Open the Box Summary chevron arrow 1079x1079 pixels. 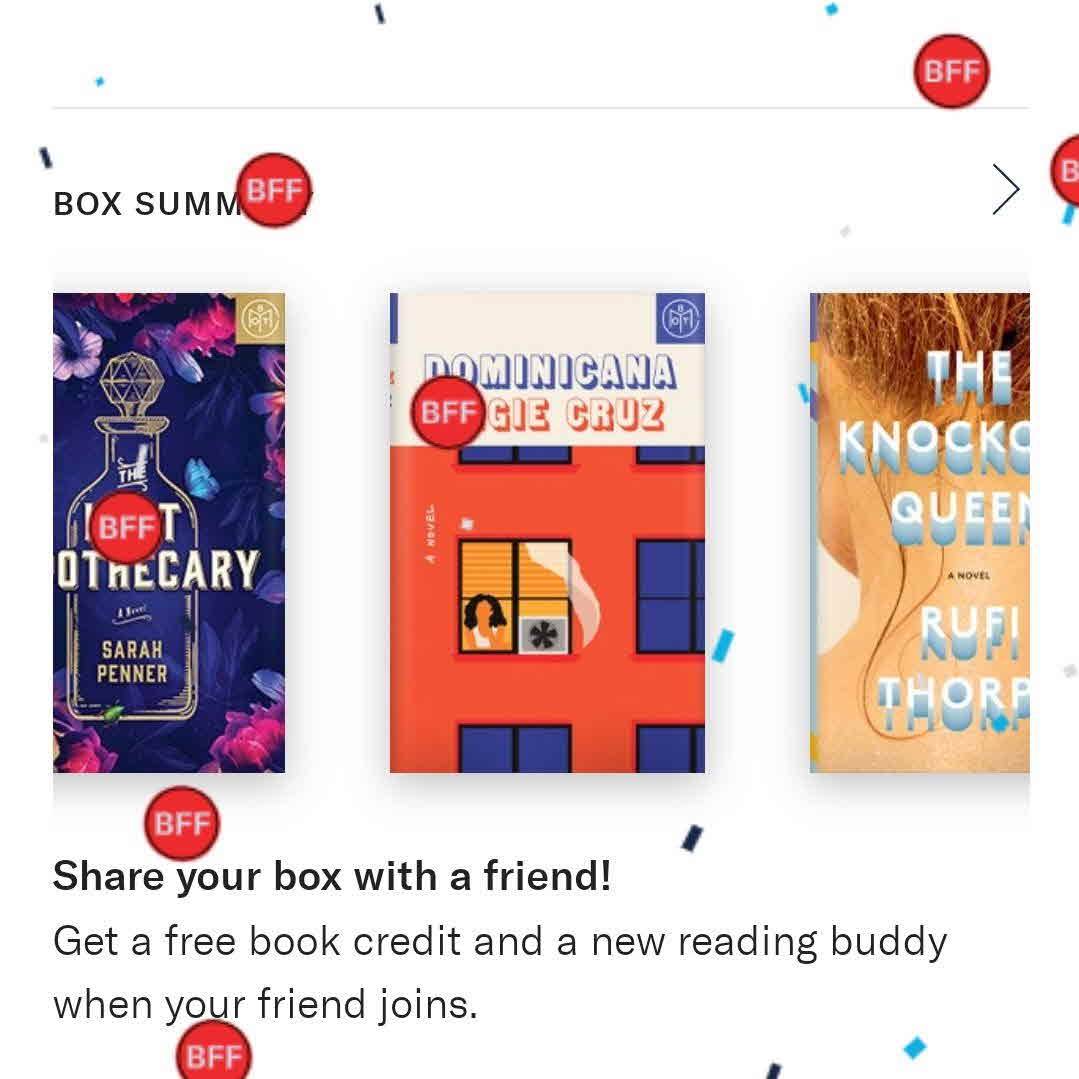(1005, 189)
